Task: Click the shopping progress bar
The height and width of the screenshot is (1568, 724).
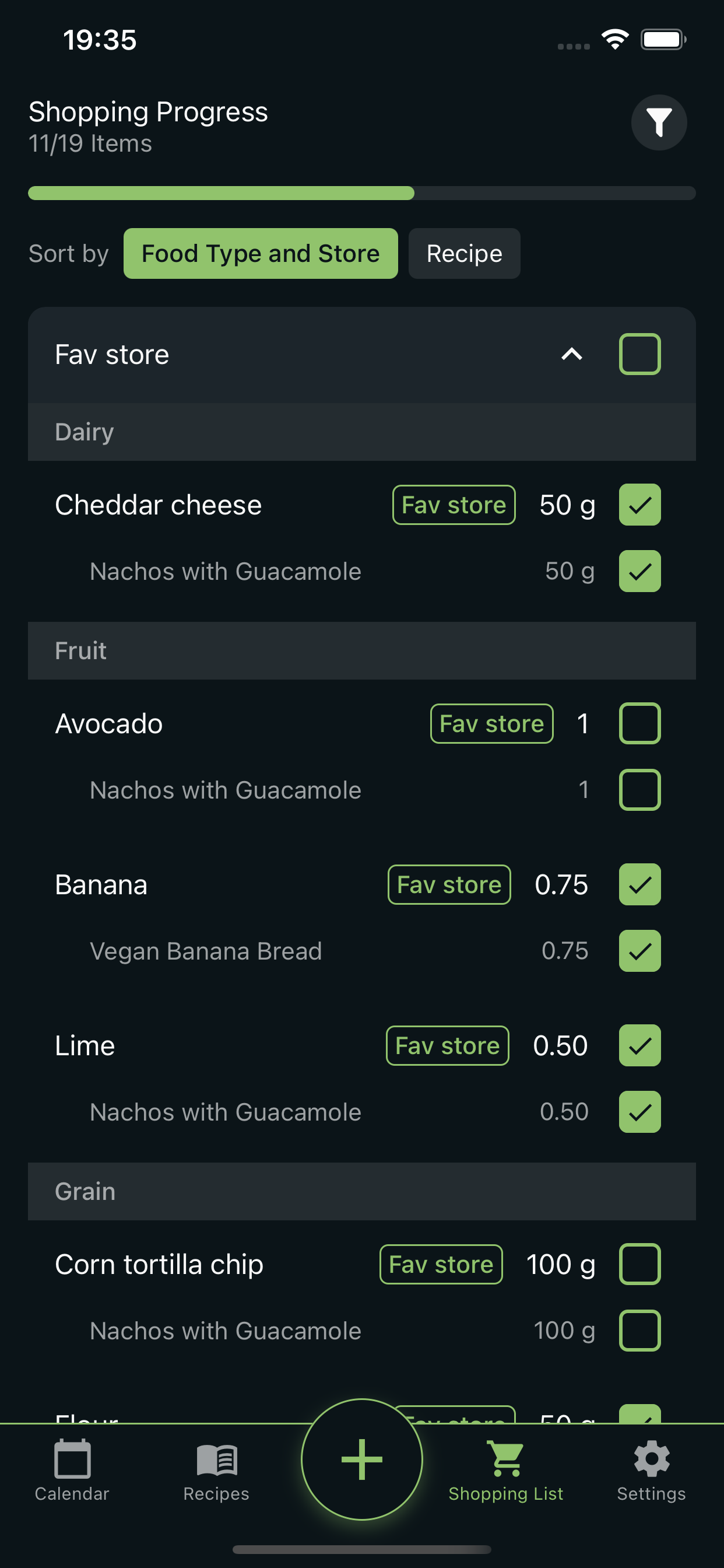Action: tap(361, 193)
